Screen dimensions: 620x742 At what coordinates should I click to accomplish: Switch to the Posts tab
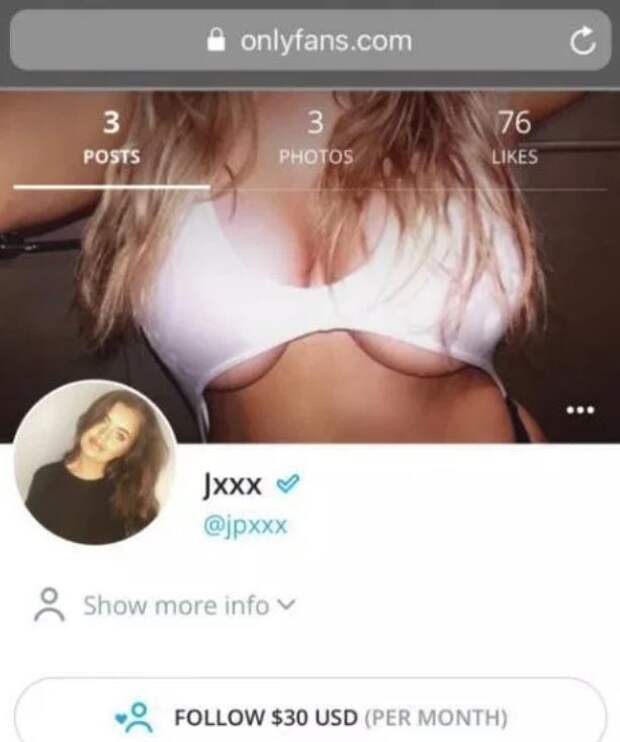tap(111, 139)
